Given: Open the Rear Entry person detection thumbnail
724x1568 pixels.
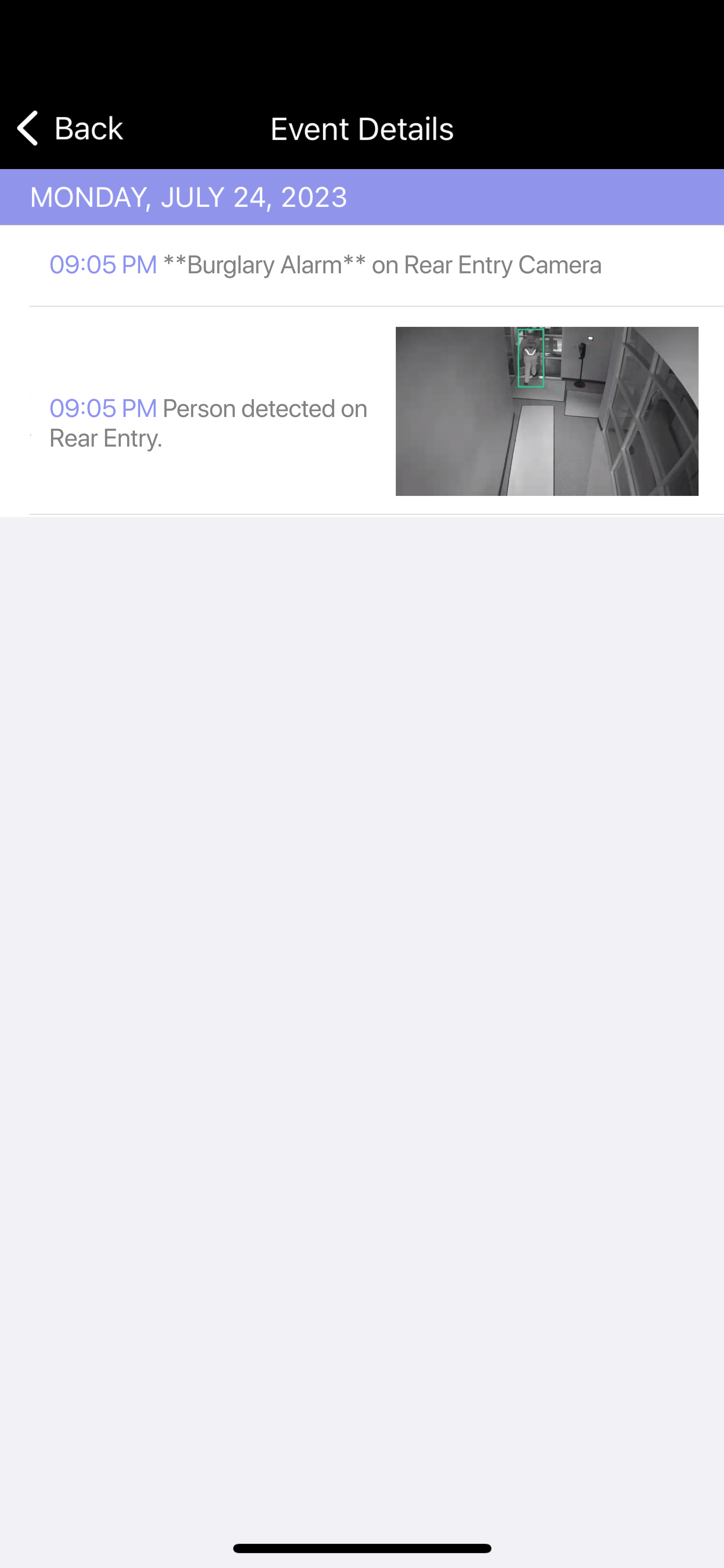Looking at the screenshot, I should 547,411.
